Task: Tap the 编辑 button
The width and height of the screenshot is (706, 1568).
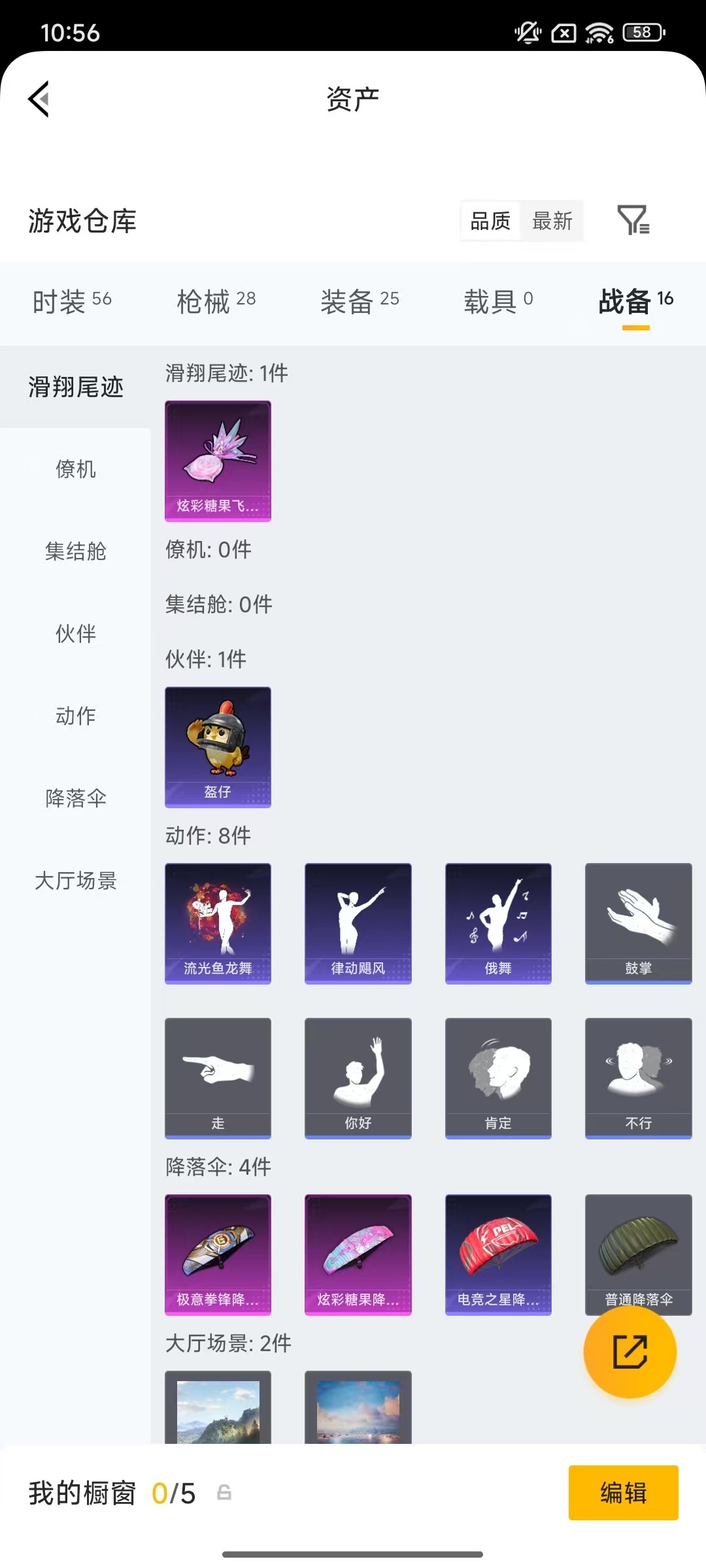Action: (x=622, y=1493)
